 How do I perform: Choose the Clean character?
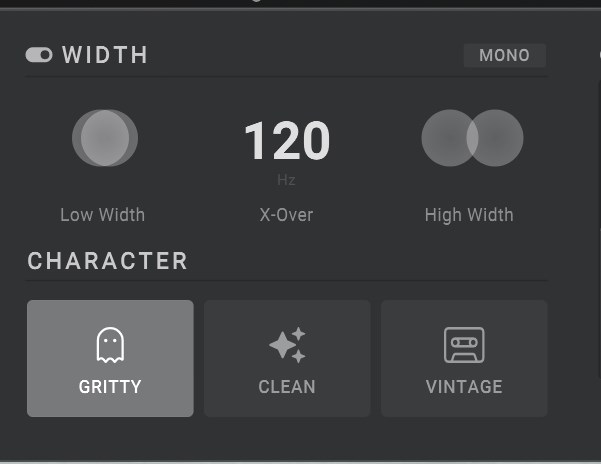[x=287, y=358]
